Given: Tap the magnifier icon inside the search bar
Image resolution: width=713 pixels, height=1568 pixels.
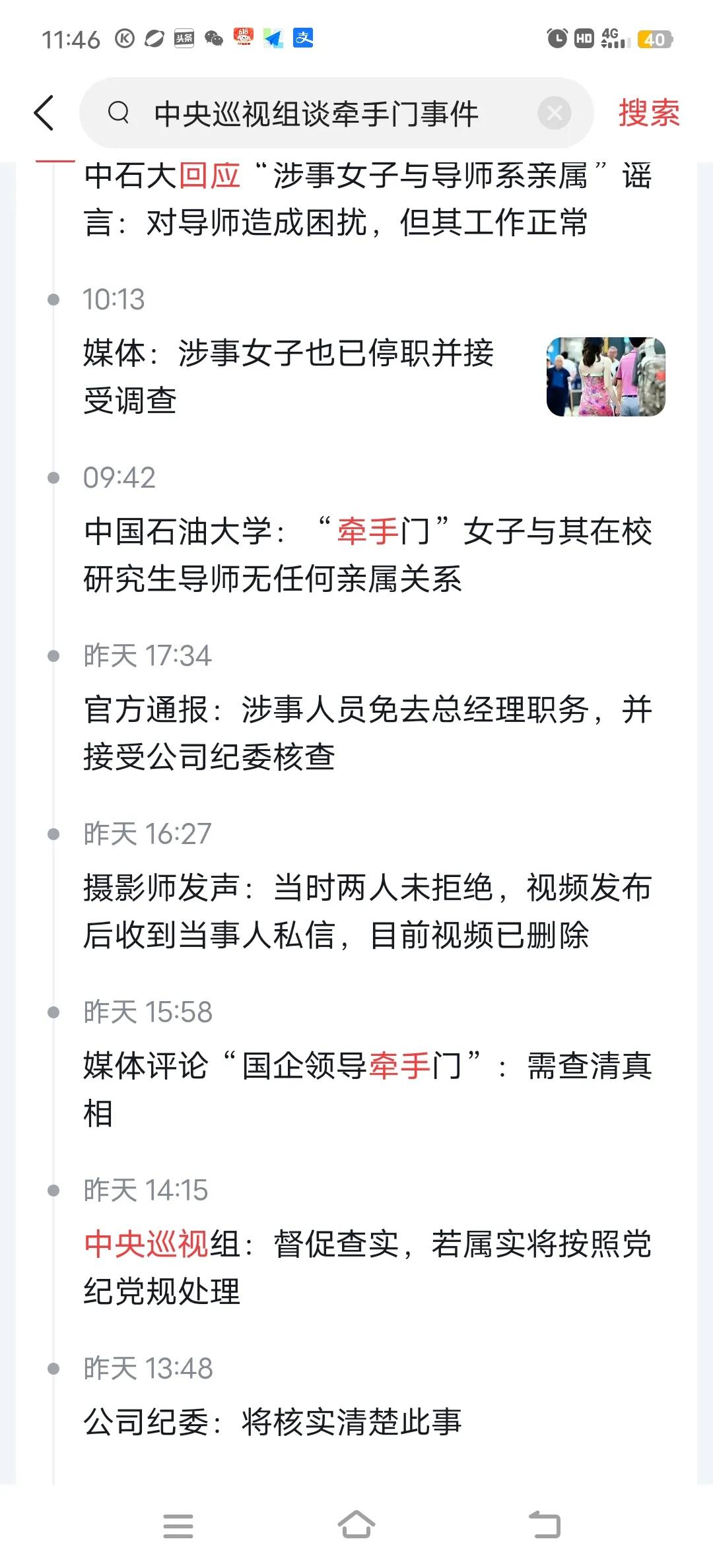Looking at the screenshot, I should click(119, 114).
